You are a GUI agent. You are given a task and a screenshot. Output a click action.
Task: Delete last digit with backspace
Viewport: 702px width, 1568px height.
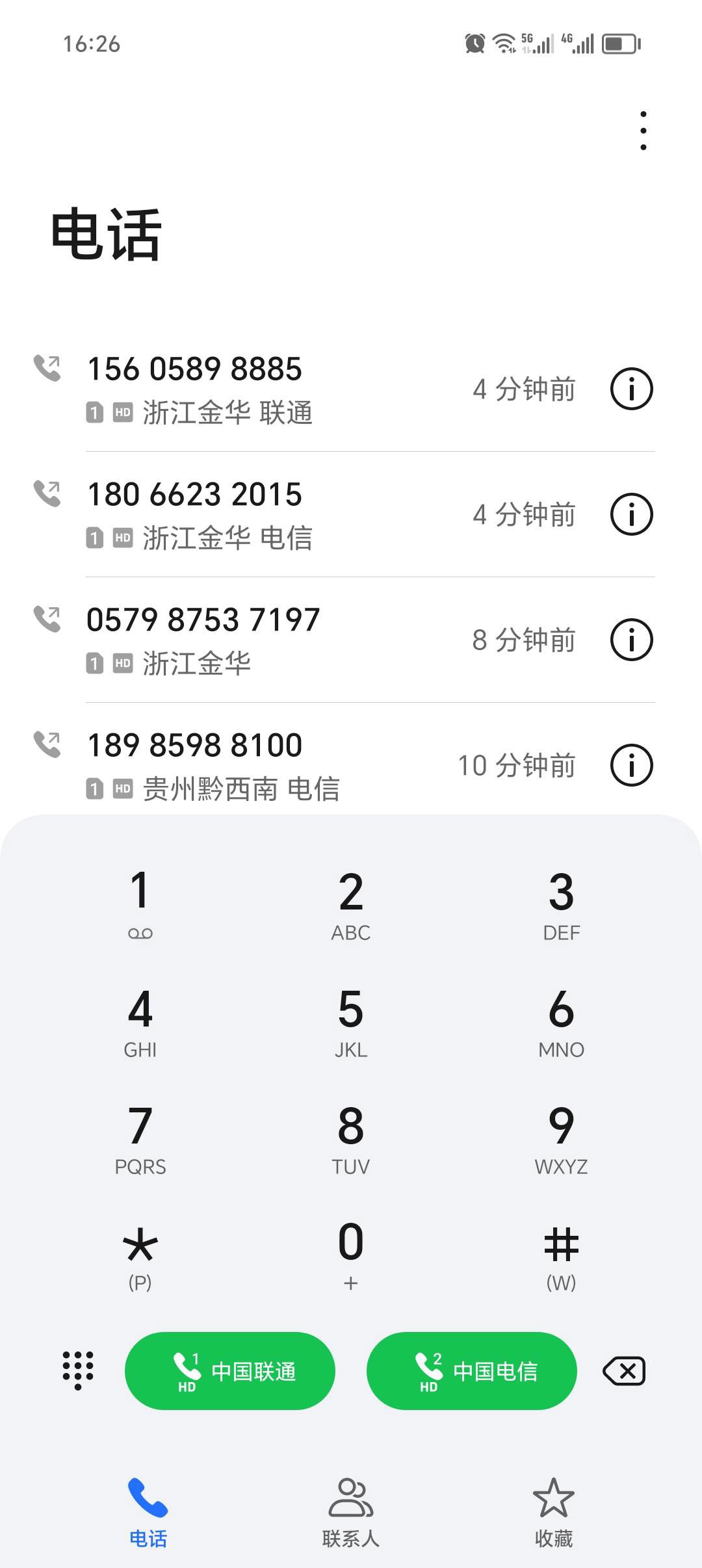point(624,1371)
